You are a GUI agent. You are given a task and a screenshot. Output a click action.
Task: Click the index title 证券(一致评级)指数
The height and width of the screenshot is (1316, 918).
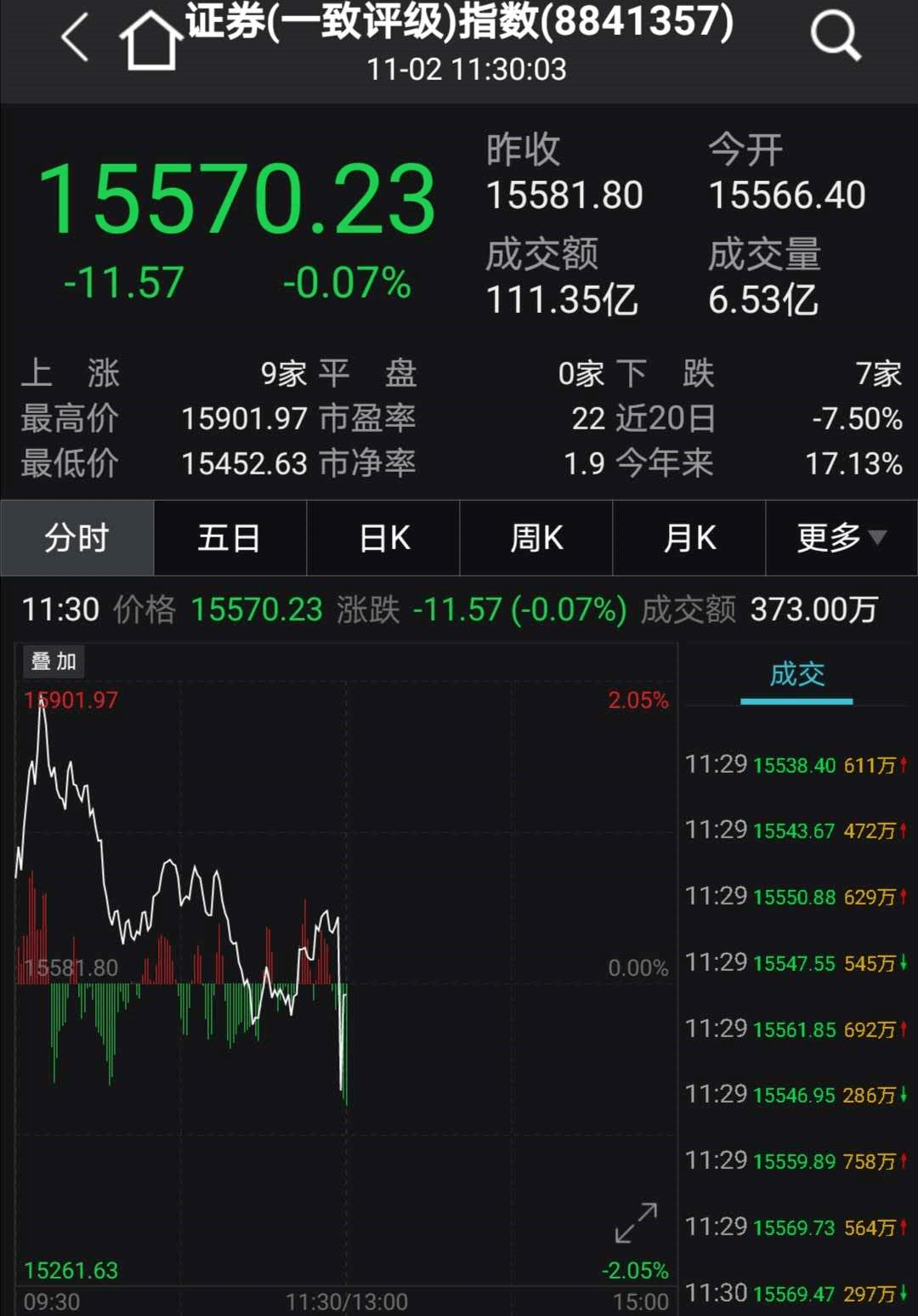tap(459, 26)
